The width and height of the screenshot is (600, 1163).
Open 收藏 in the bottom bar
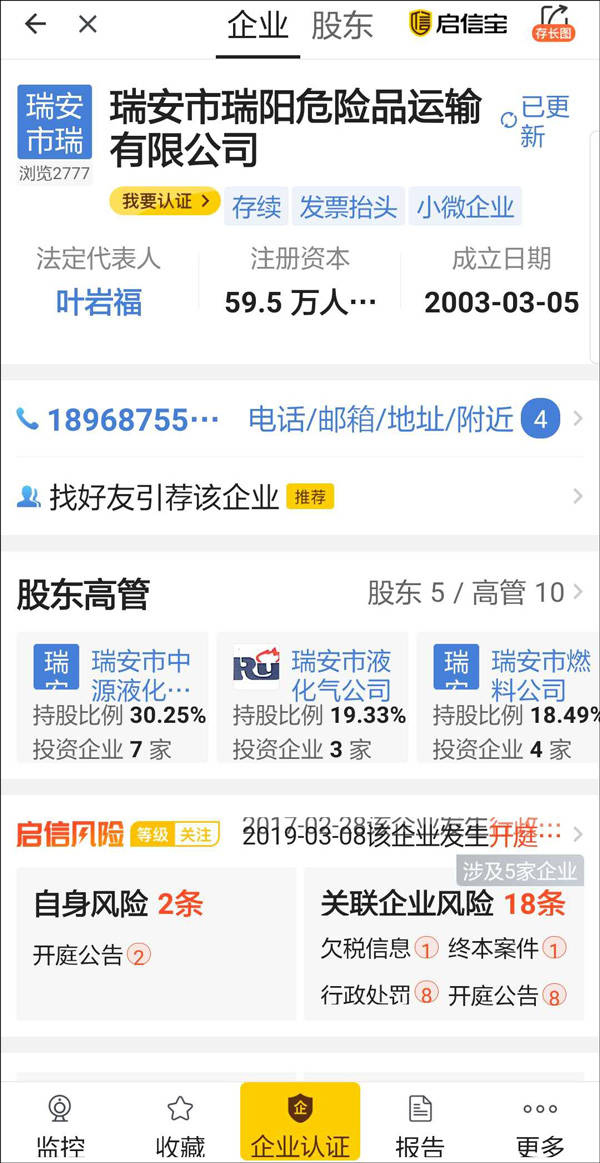coord(180,1125)
